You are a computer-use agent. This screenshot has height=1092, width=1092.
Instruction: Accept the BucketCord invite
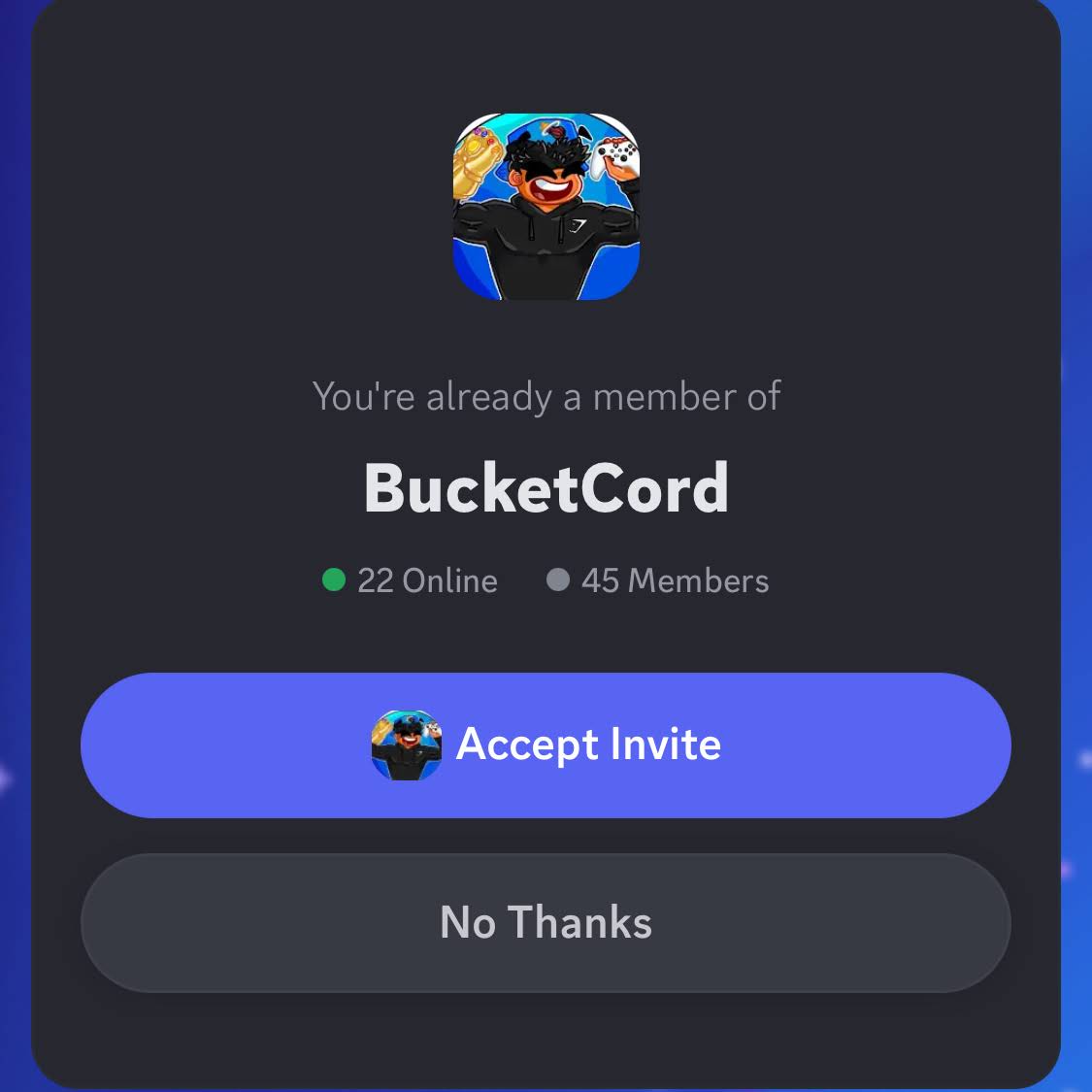click(x=546, y=745)
